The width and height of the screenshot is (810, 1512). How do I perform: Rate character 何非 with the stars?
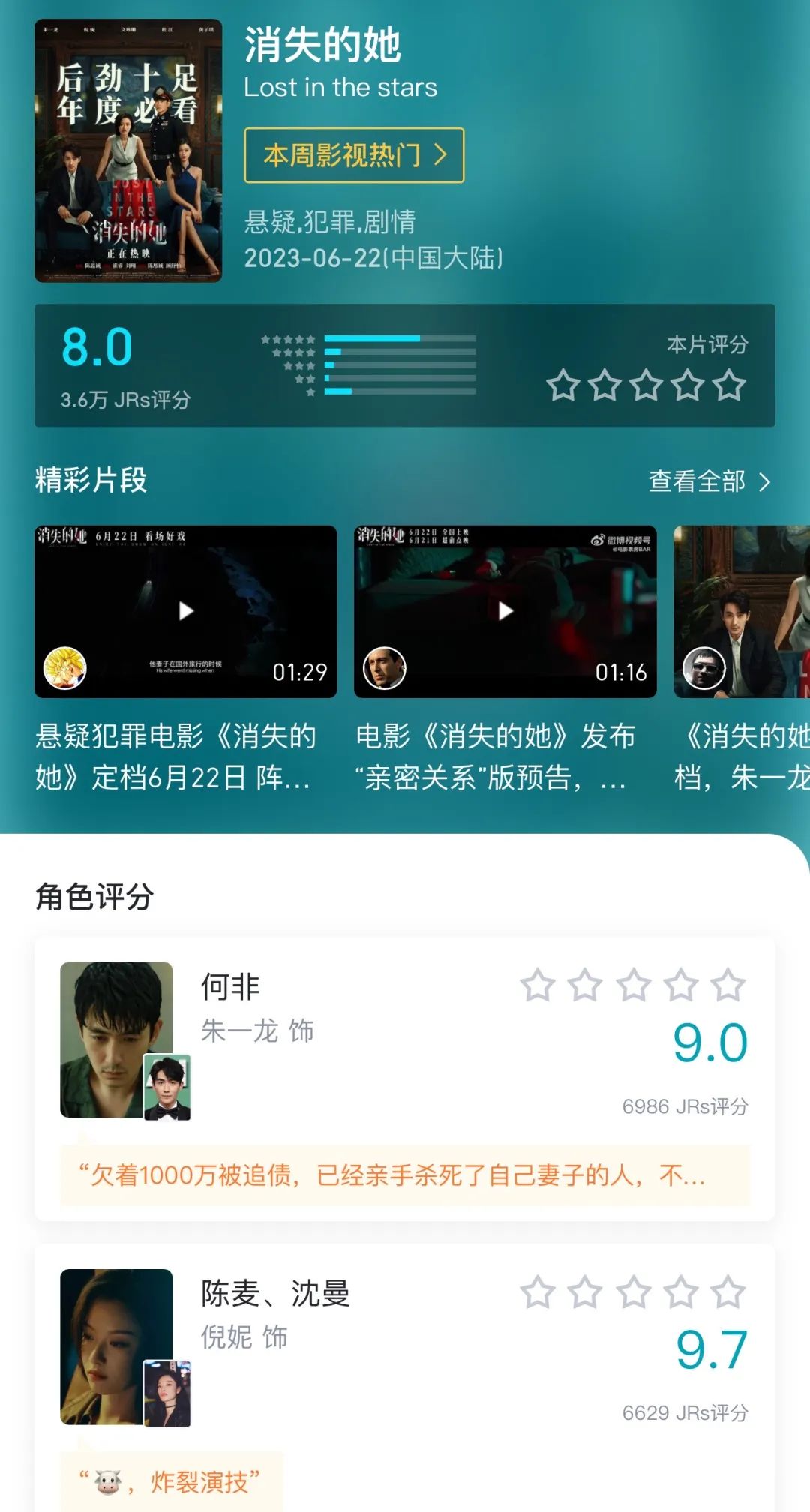[x=633, y=985]
